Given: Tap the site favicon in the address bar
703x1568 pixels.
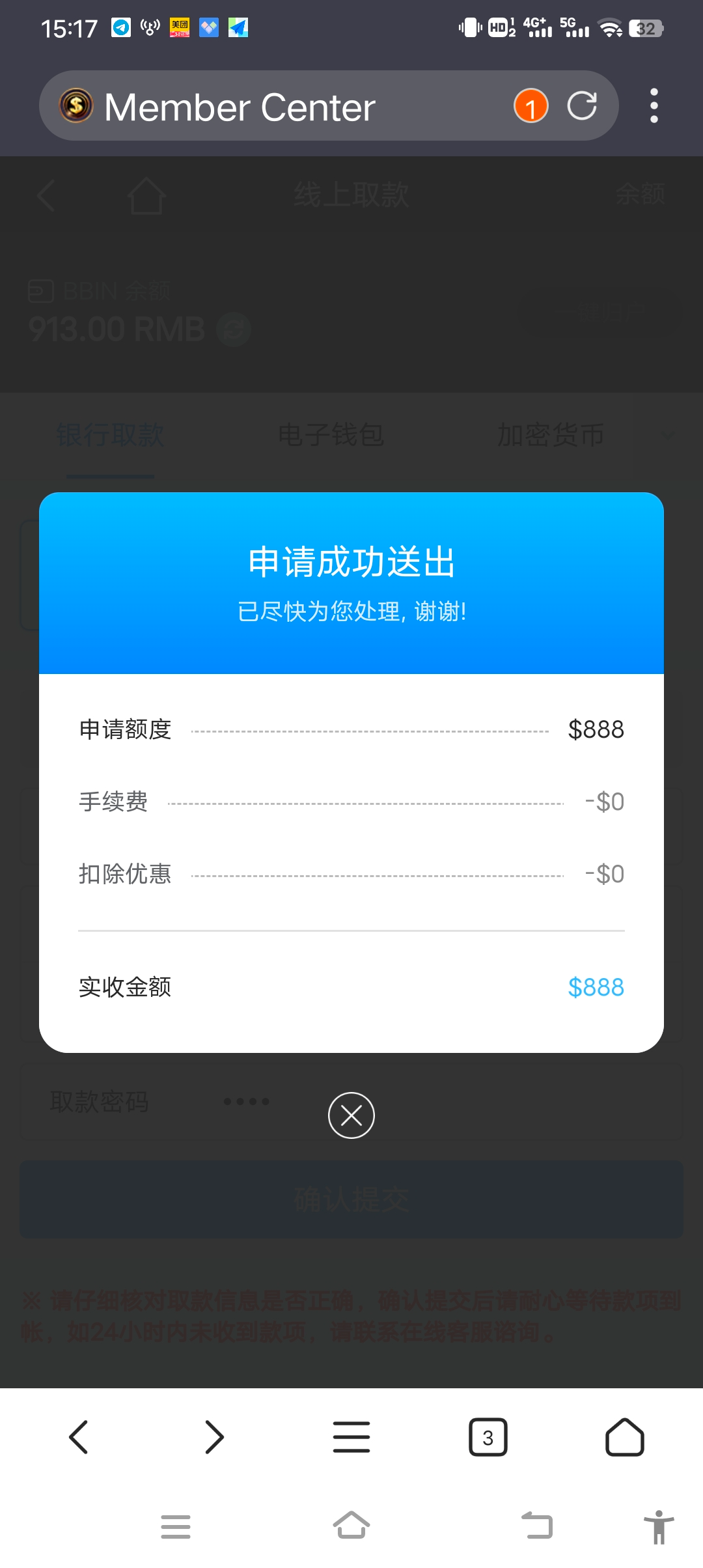Looking at the screenshot, I should click(76, 105).
